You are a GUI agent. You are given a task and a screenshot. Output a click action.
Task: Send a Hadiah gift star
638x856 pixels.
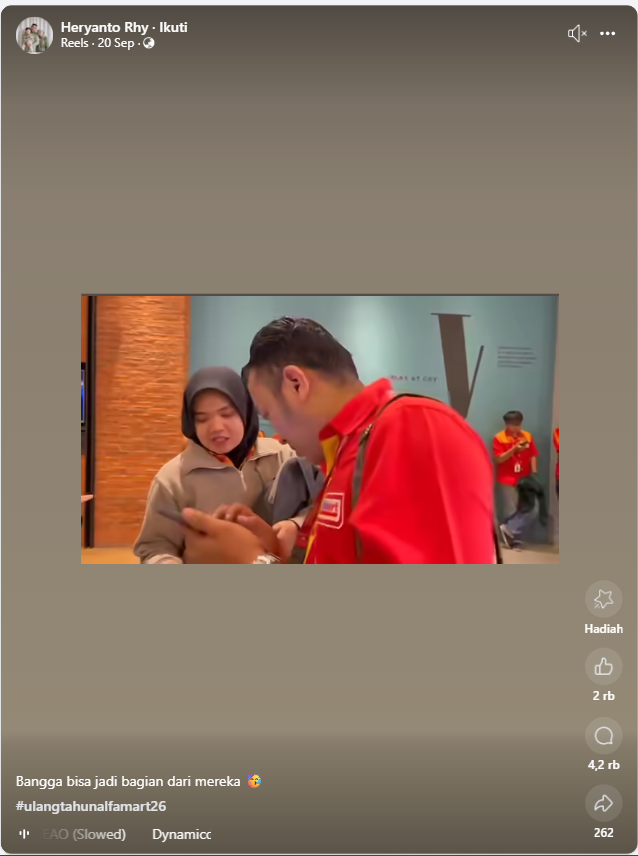[x=603, y=599]
